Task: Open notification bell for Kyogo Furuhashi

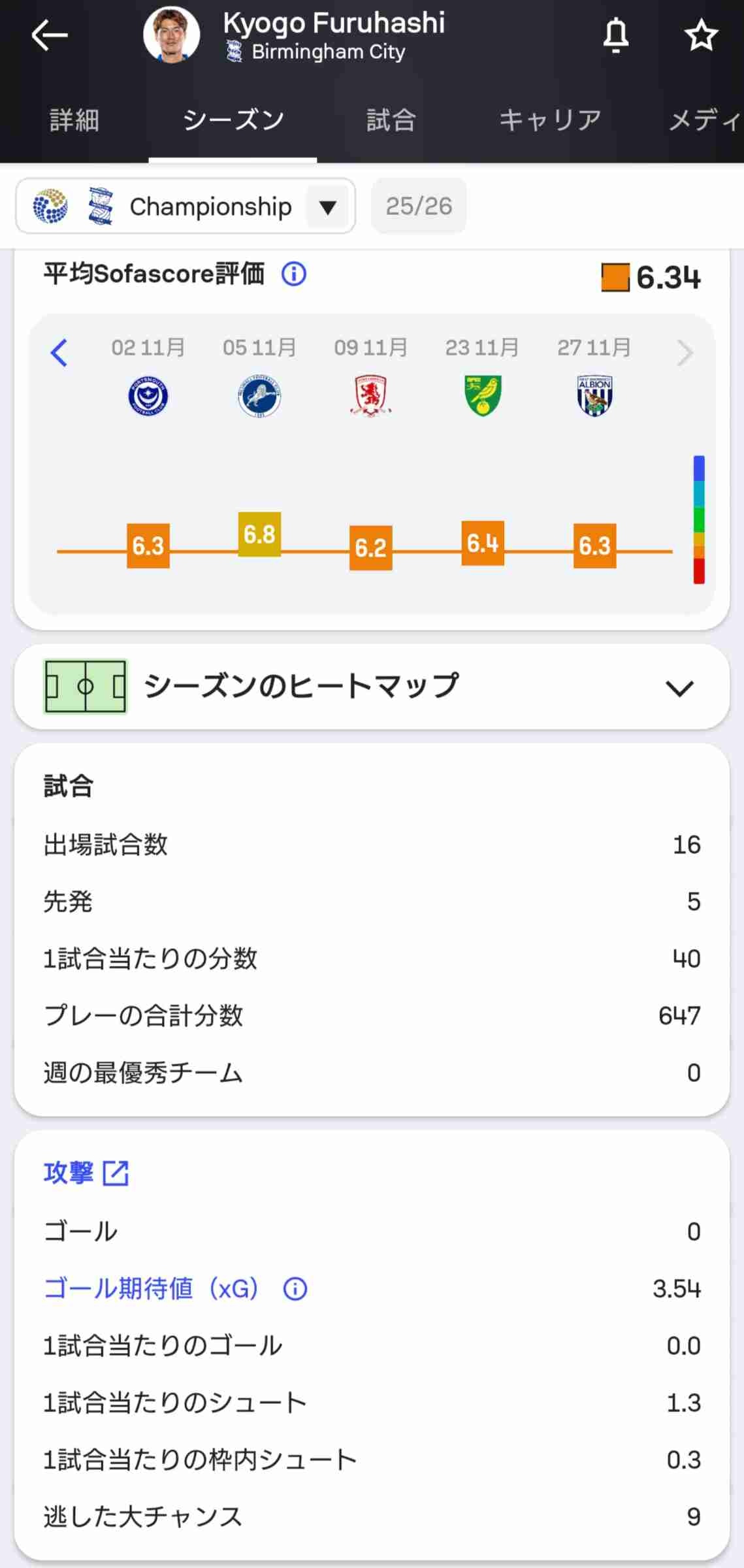Action: pyautogui.click(x=615, y=35)
